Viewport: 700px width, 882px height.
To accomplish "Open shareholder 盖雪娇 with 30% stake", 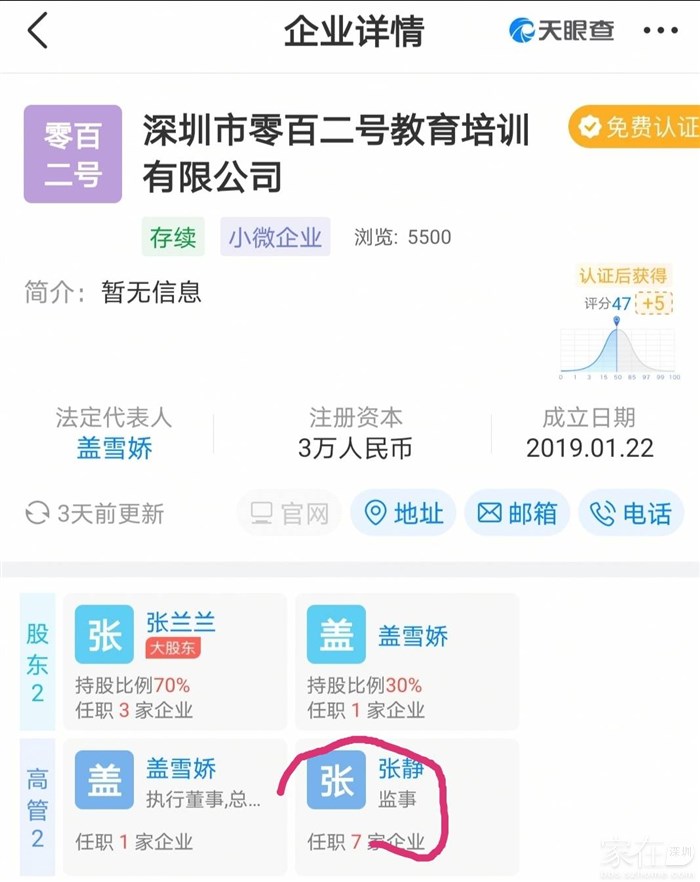I will pos(406,662).
